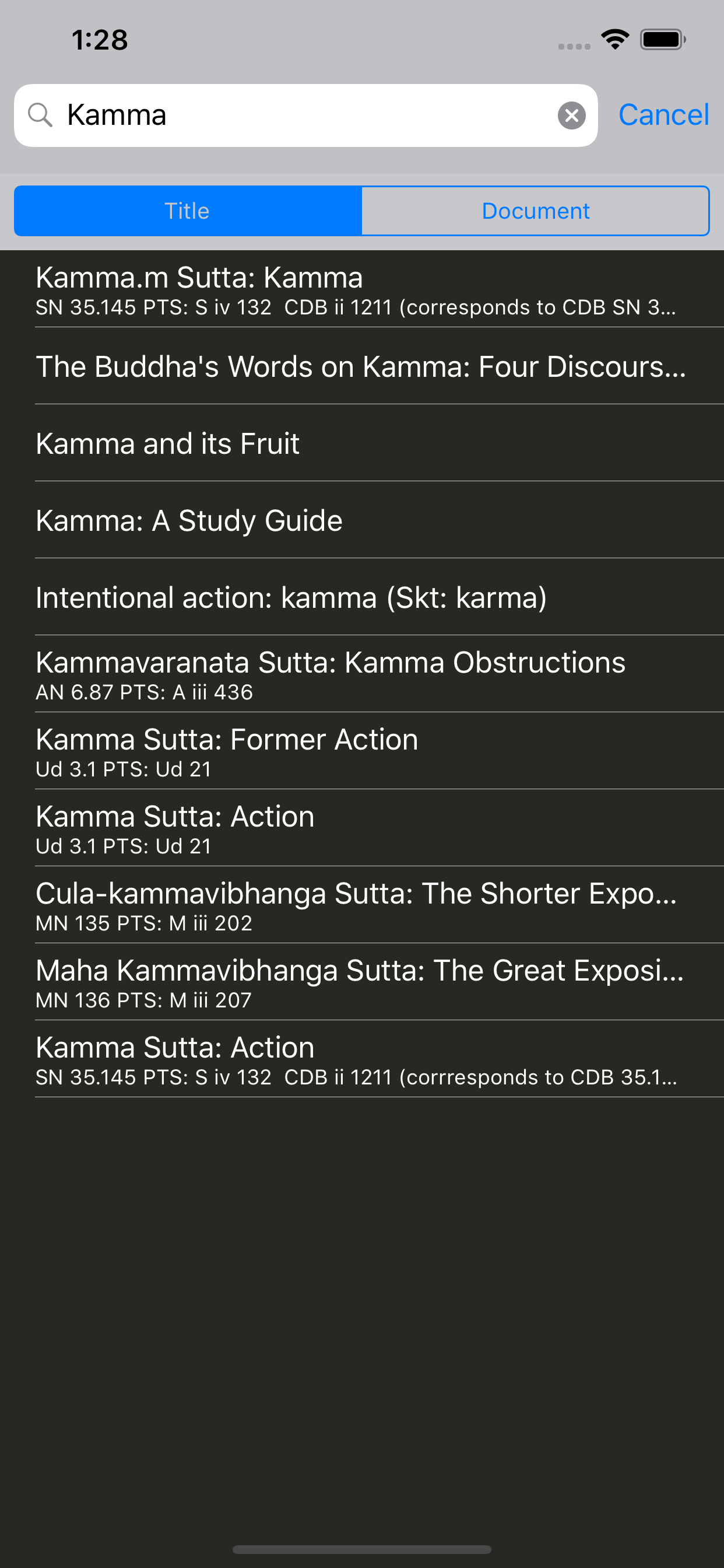The image size is (724, 1568).
Task: Open Intentional action: kamma (Skt: karma)
Action: pyautogui.click(x=362, y=597)
